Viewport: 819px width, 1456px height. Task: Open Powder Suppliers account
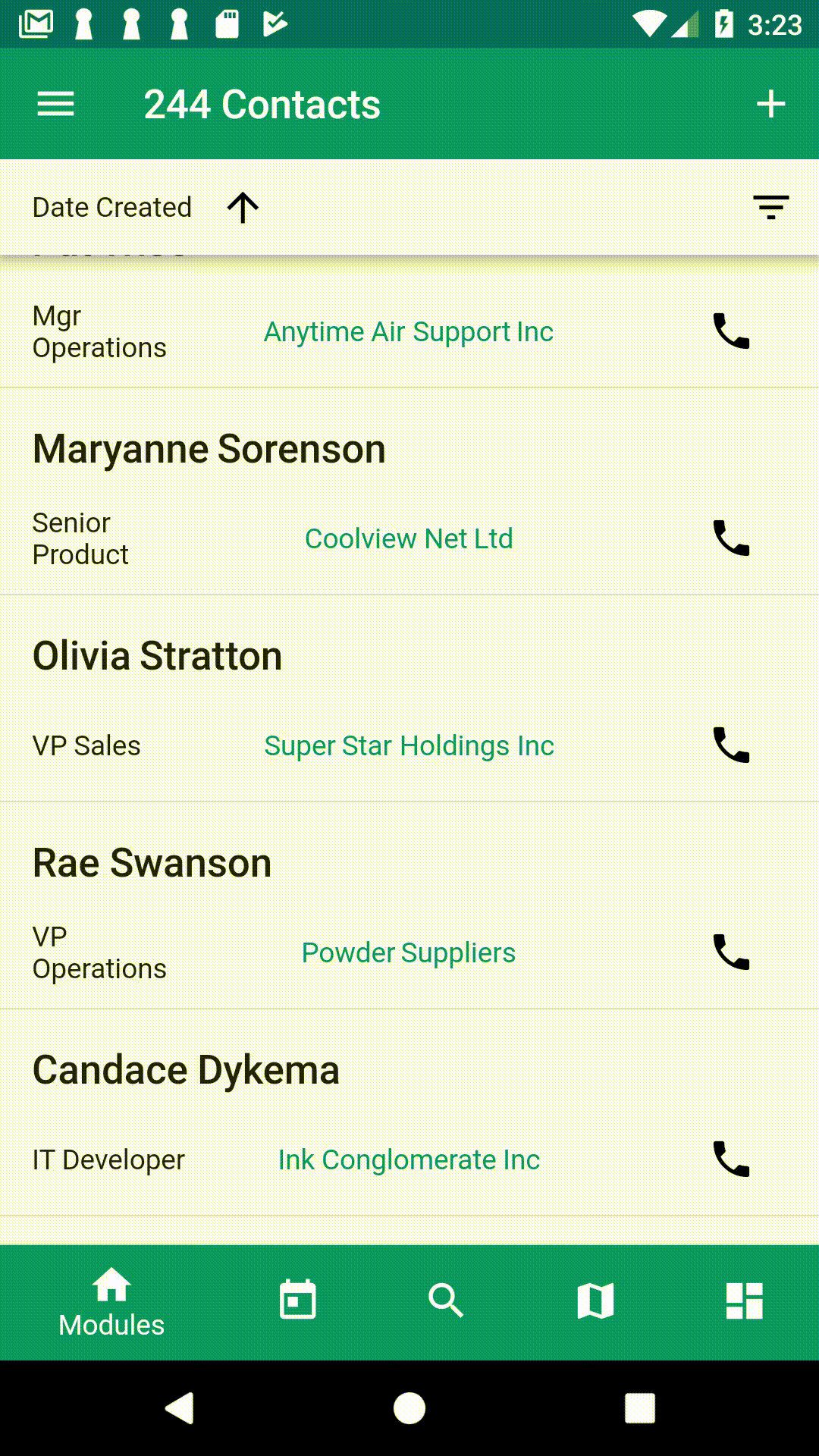click(x=409, y=953)
